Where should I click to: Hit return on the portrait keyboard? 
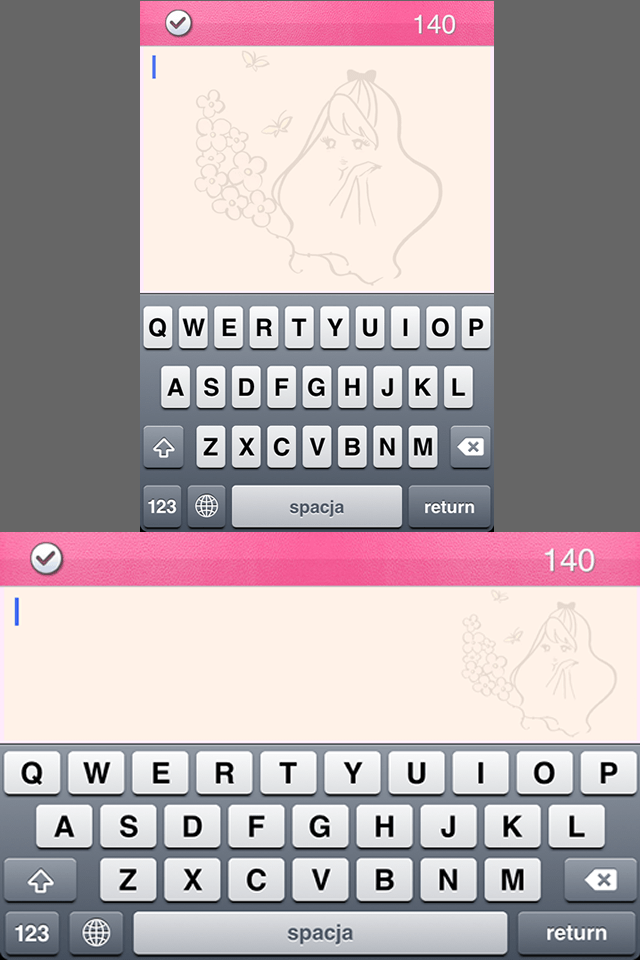point(449,507)
